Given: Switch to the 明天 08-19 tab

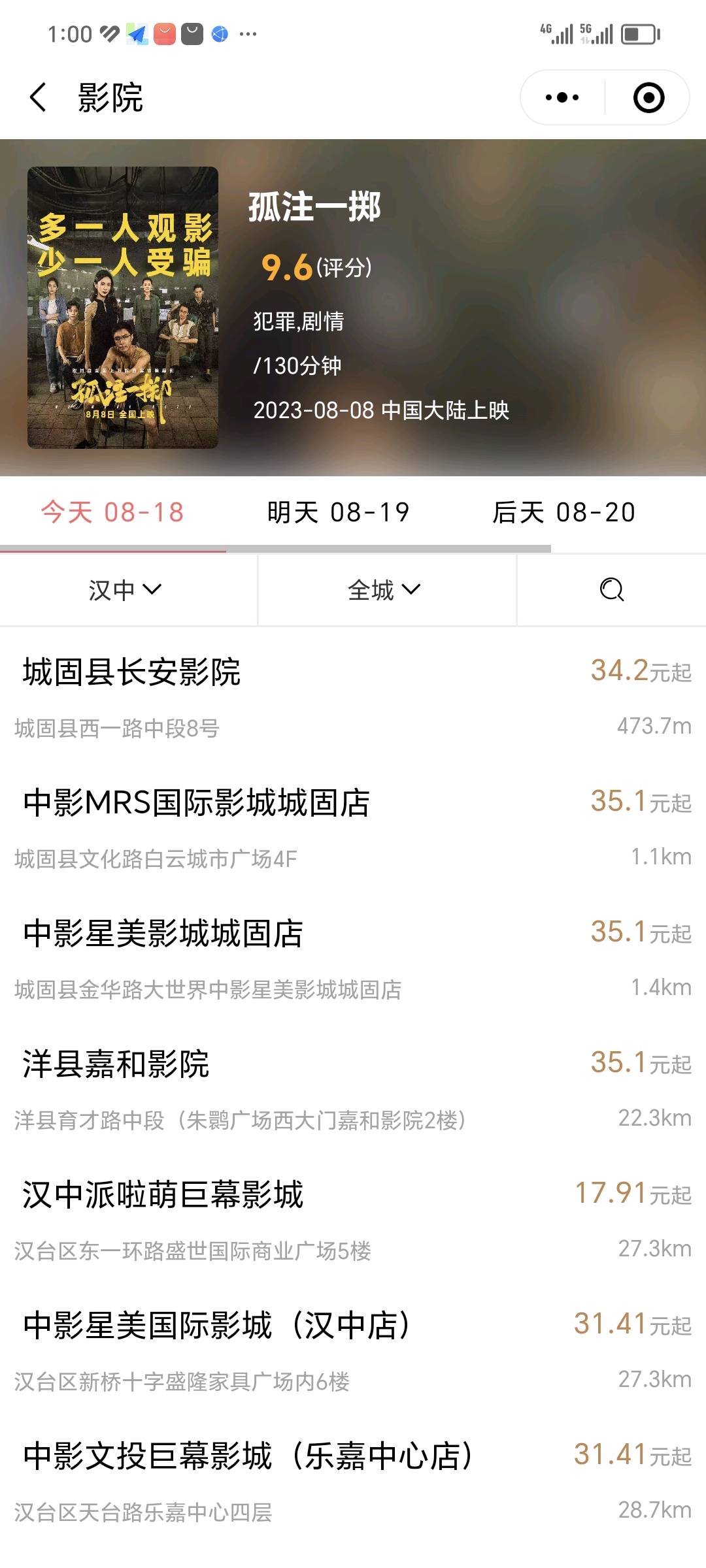Looking at the screenshot, I should pyautogui.click(x=338, y=512).
